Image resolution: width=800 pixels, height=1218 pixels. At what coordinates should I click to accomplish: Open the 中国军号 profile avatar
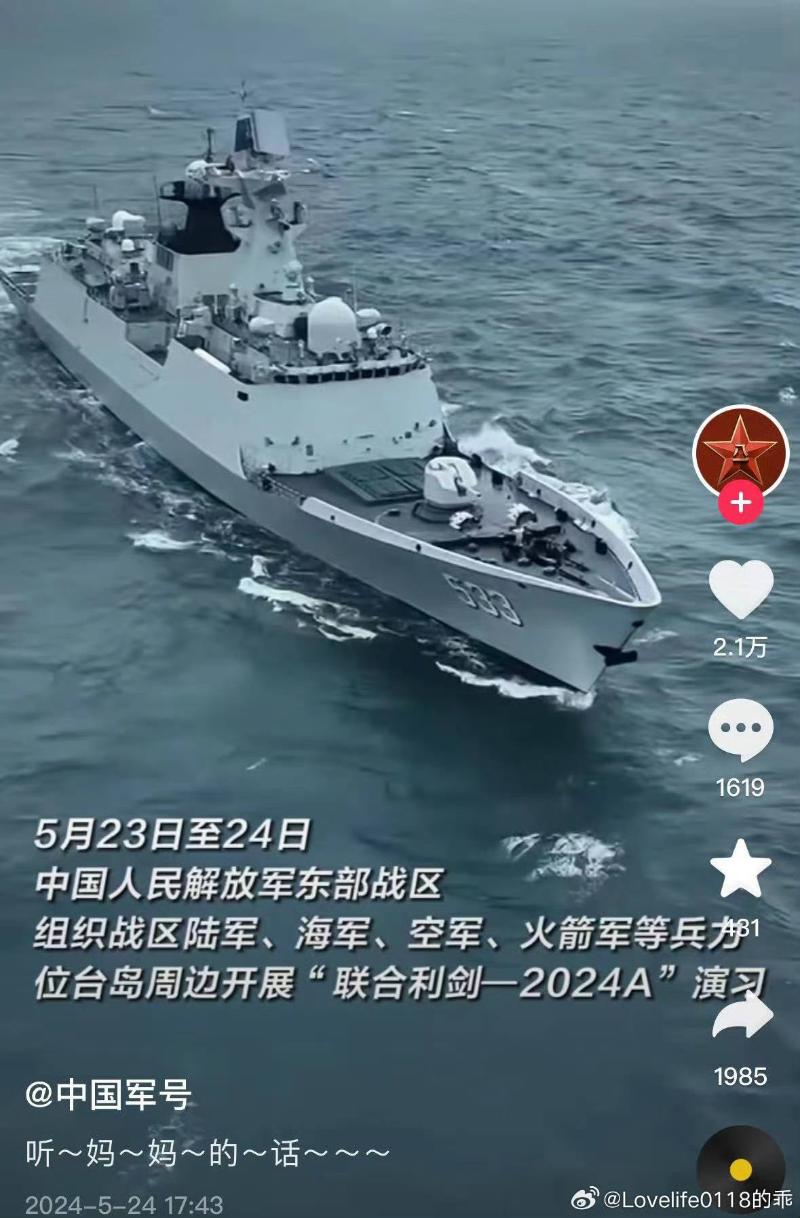[740, 450]
